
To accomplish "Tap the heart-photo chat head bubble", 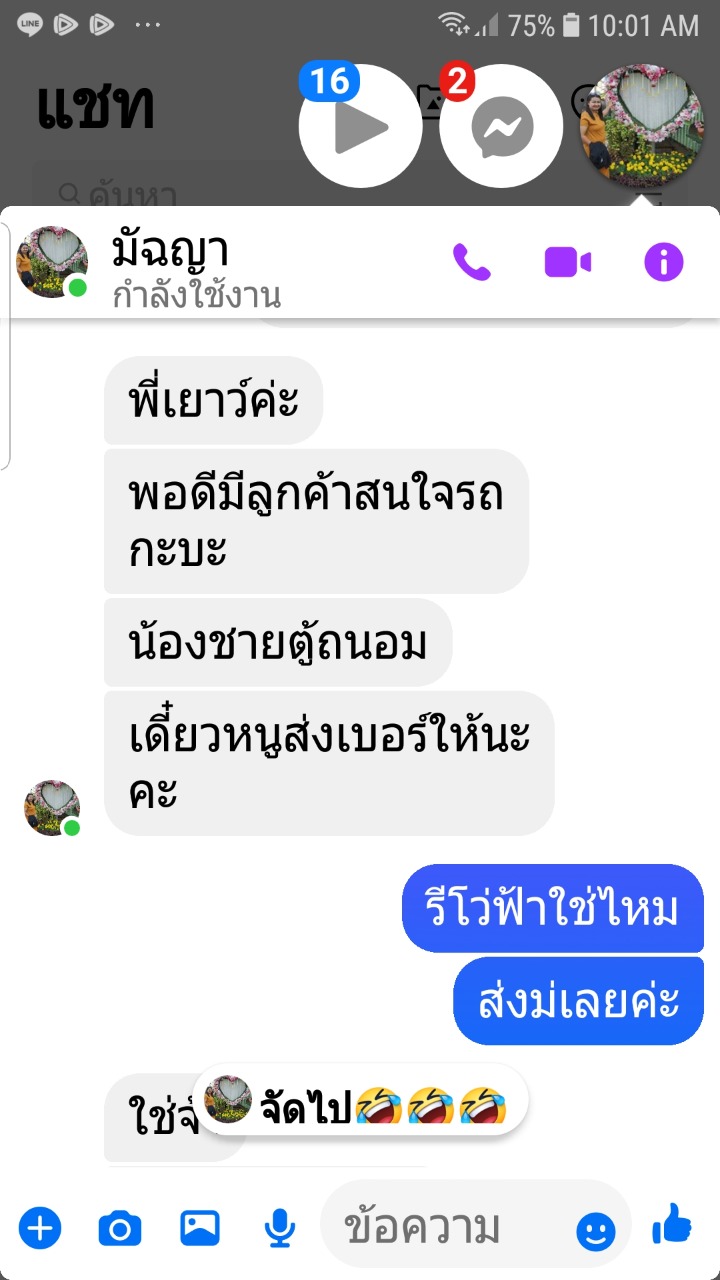I will tap(642, 126).
